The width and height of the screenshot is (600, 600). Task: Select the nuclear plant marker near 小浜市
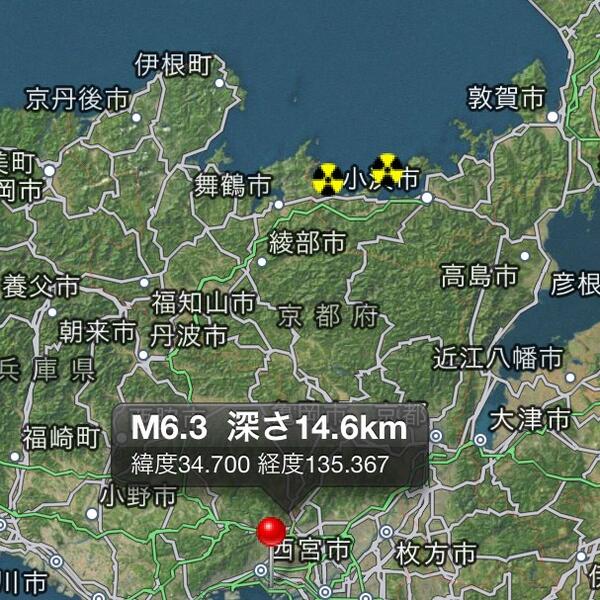point(386,170)
